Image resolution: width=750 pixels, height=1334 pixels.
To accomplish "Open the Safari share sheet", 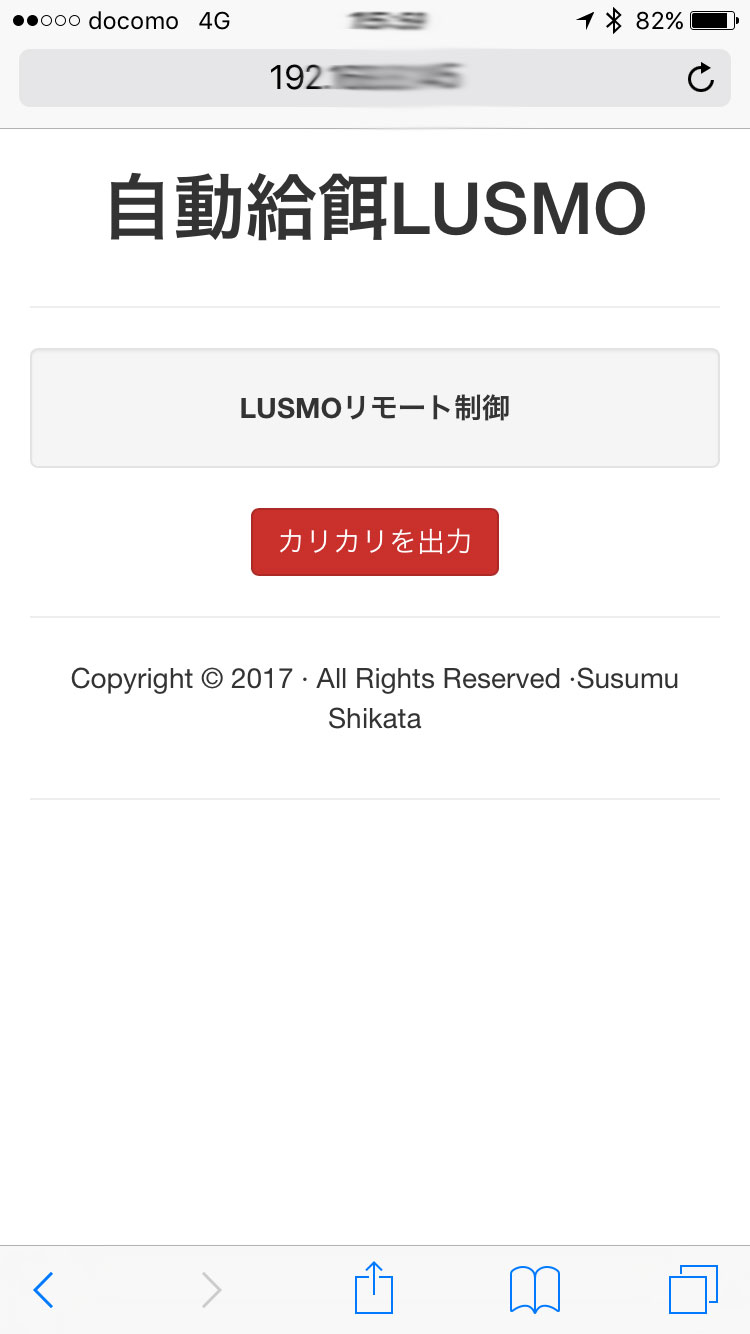I will [374, 1287].
